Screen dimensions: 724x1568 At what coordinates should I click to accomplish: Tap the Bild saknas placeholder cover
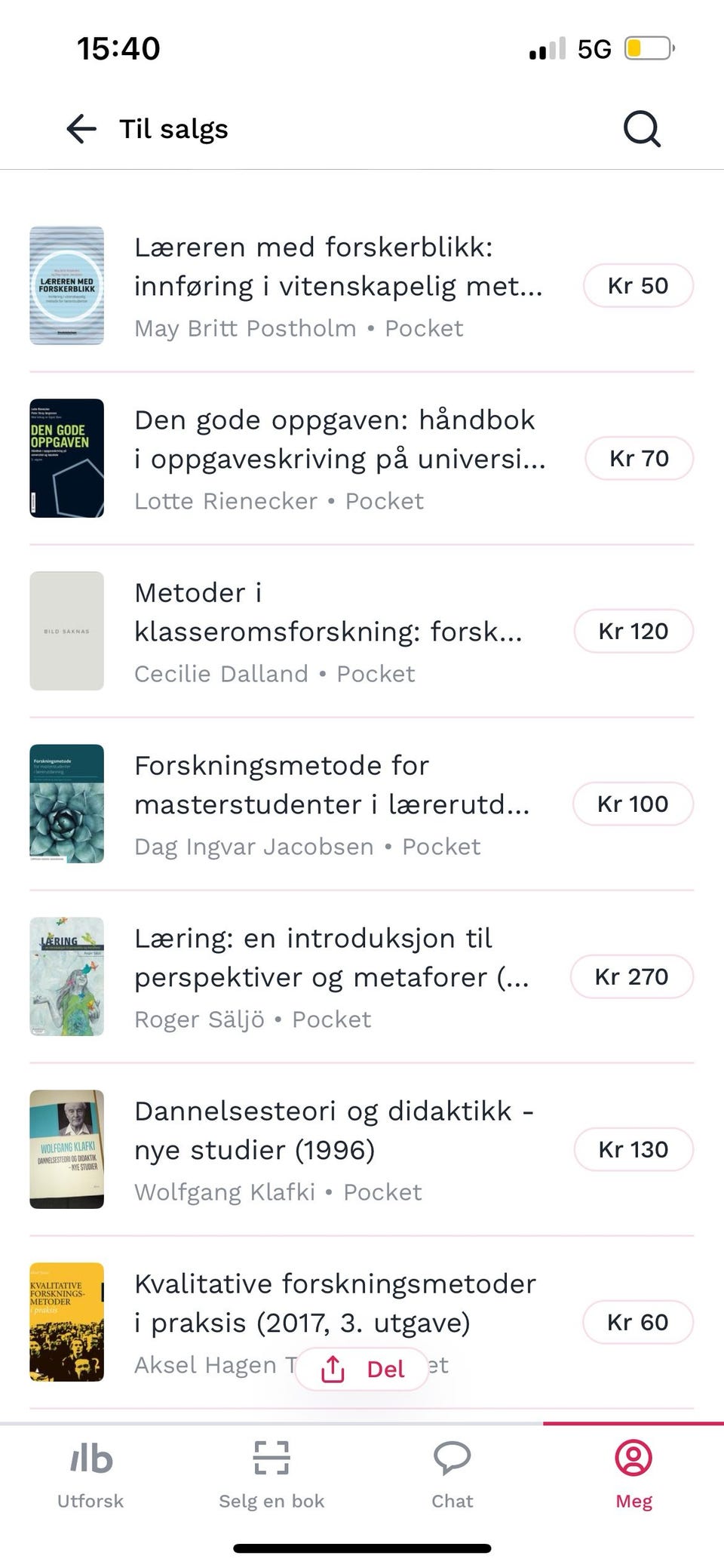[66, 631]
